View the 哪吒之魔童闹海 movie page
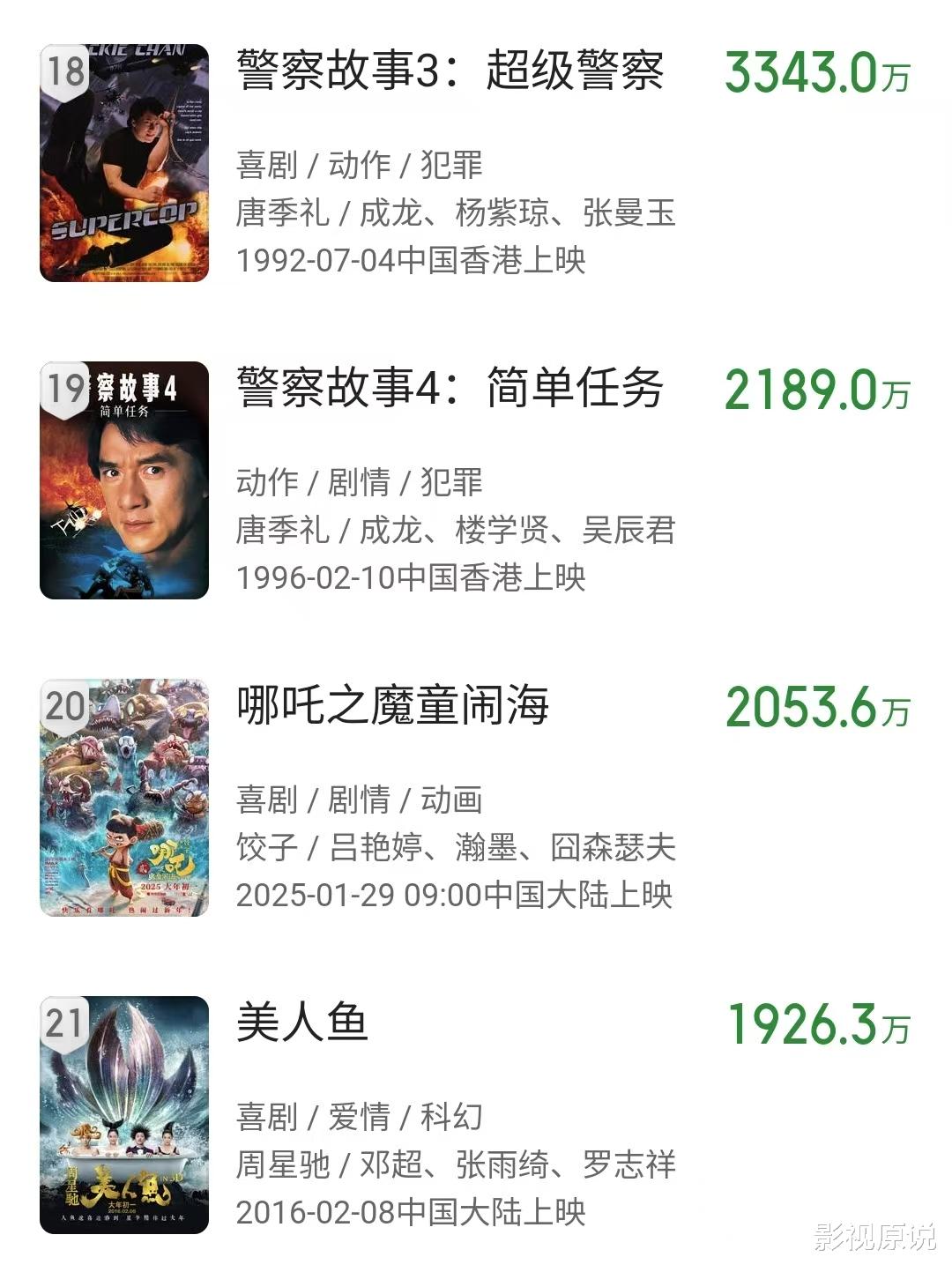 393,707
